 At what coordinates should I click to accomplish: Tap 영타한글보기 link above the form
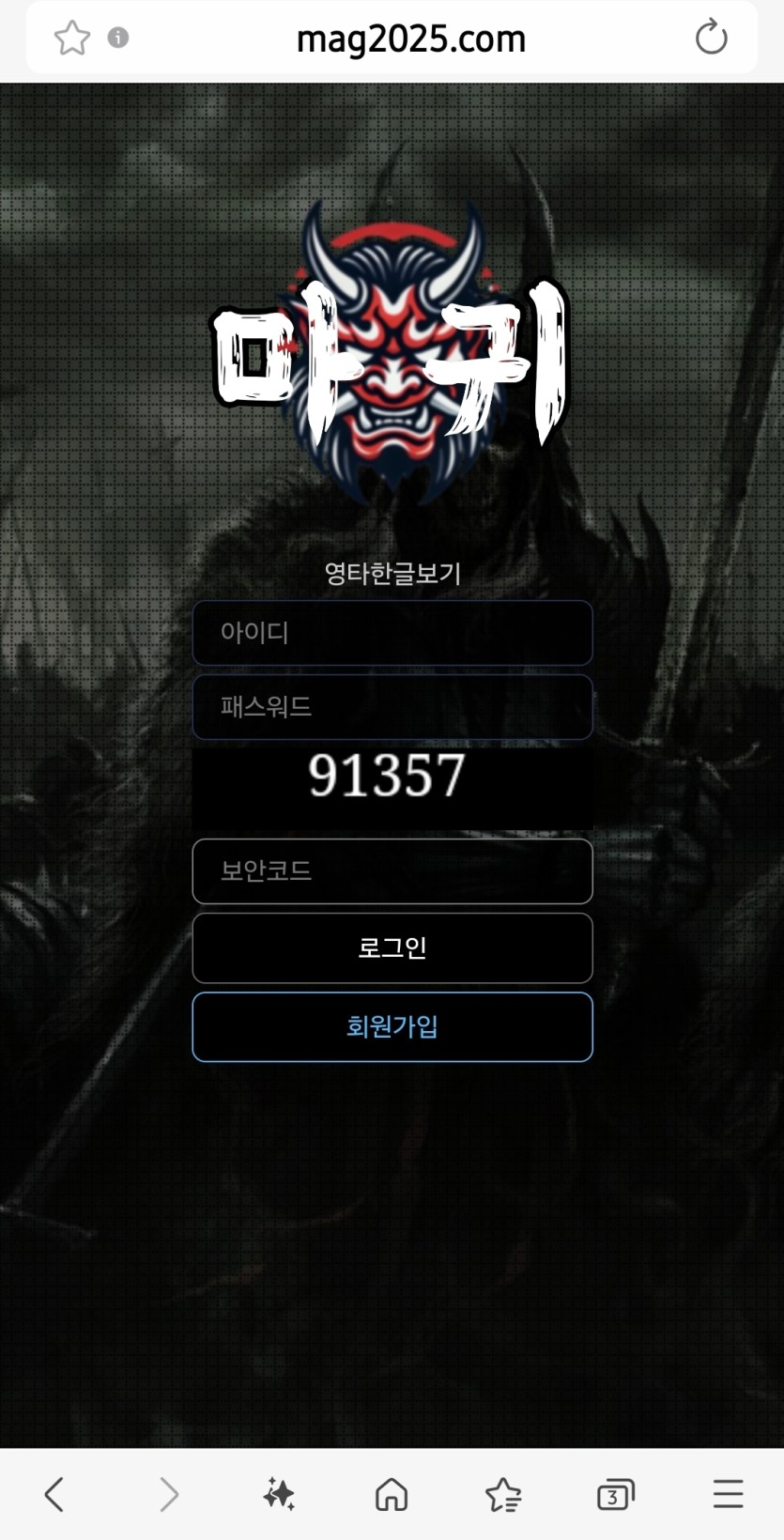(392, 573)
